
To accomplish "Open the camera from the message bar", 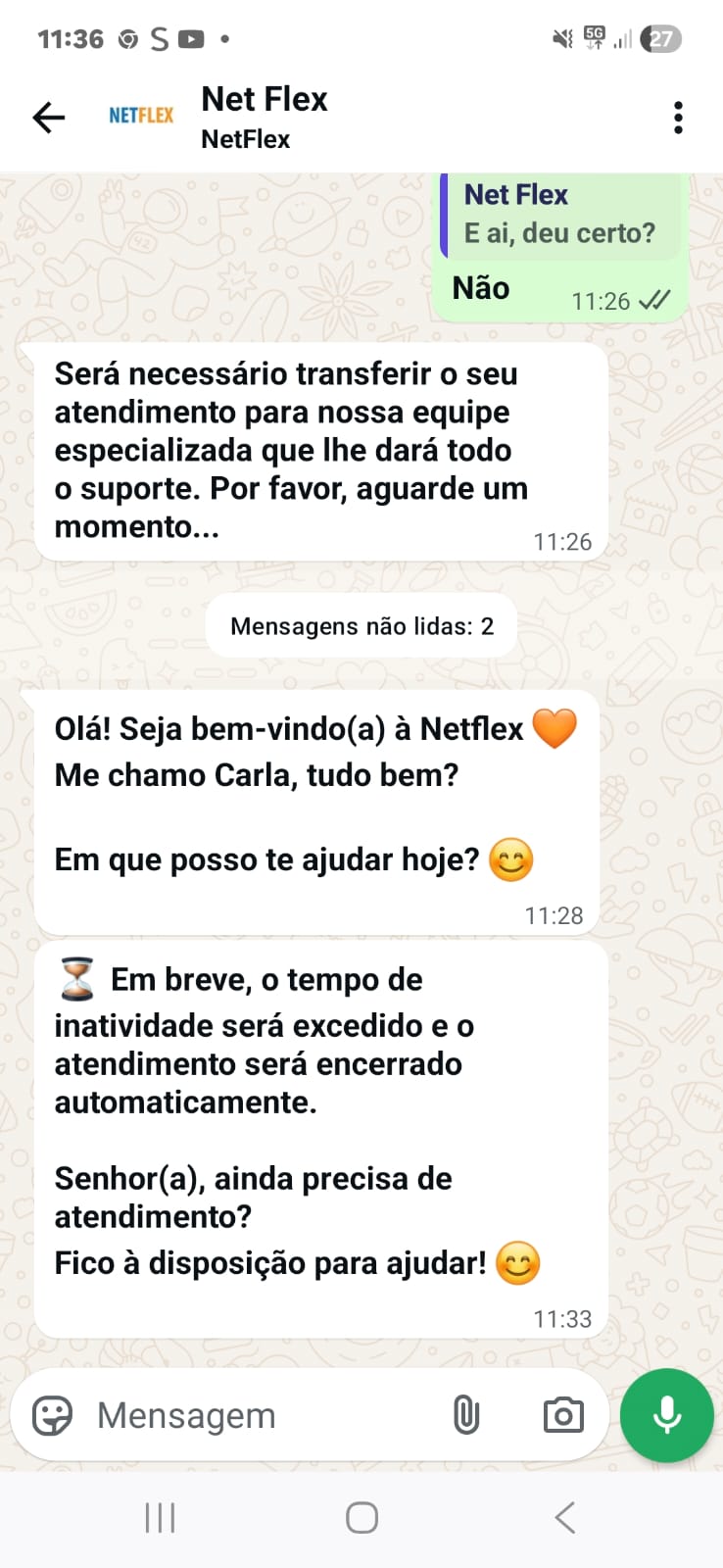I will click(x=563, y=1415).
